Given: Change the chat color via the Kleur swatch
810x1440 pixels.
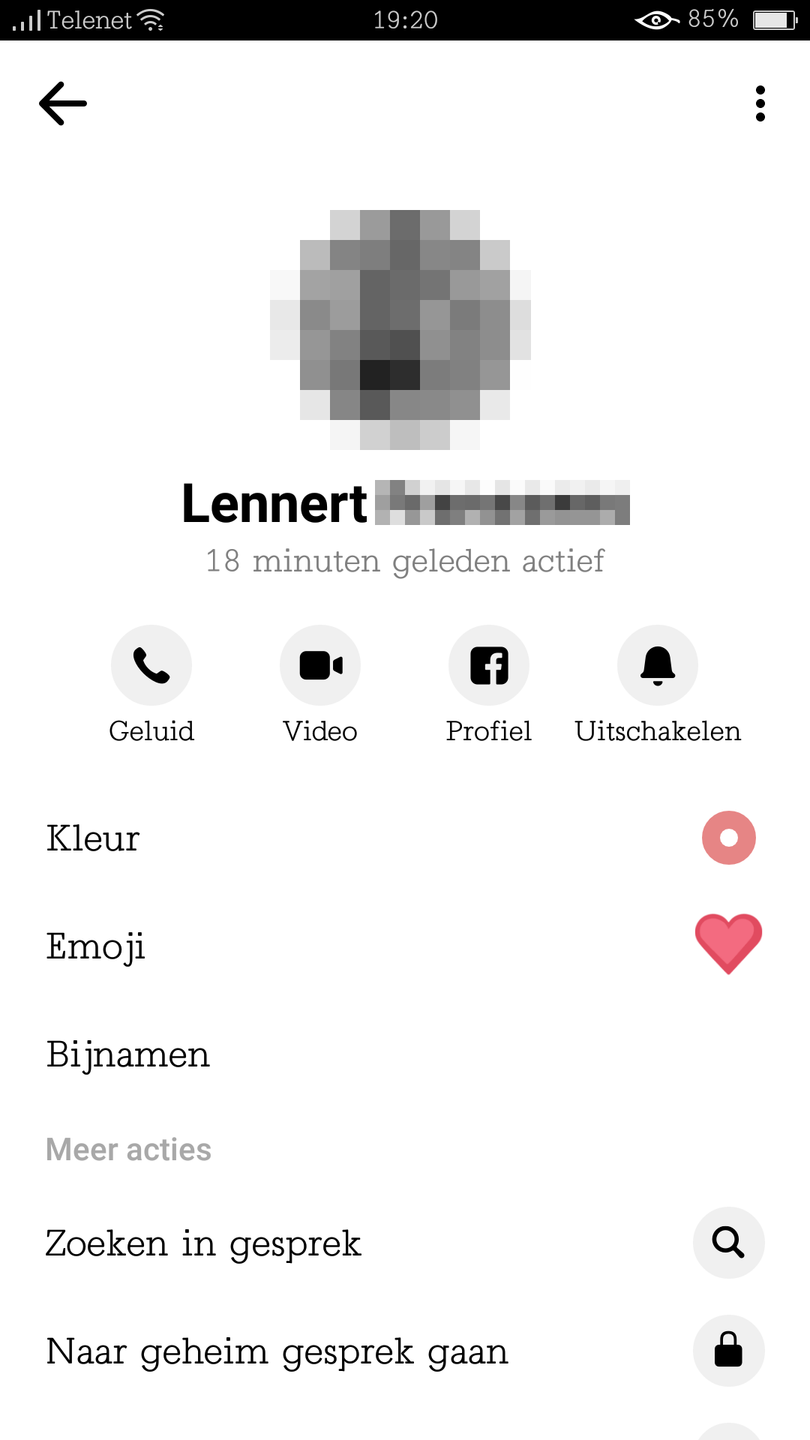Looking at the screenshot, I should pyautogui.click(x=728, y=838).
